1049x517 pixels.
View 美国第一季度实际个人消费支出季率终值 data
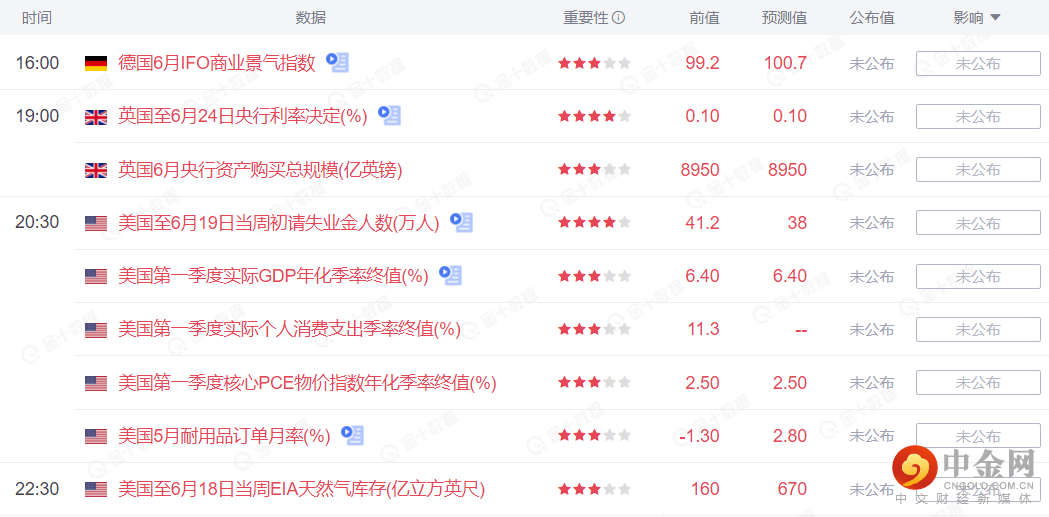[289, 329]
